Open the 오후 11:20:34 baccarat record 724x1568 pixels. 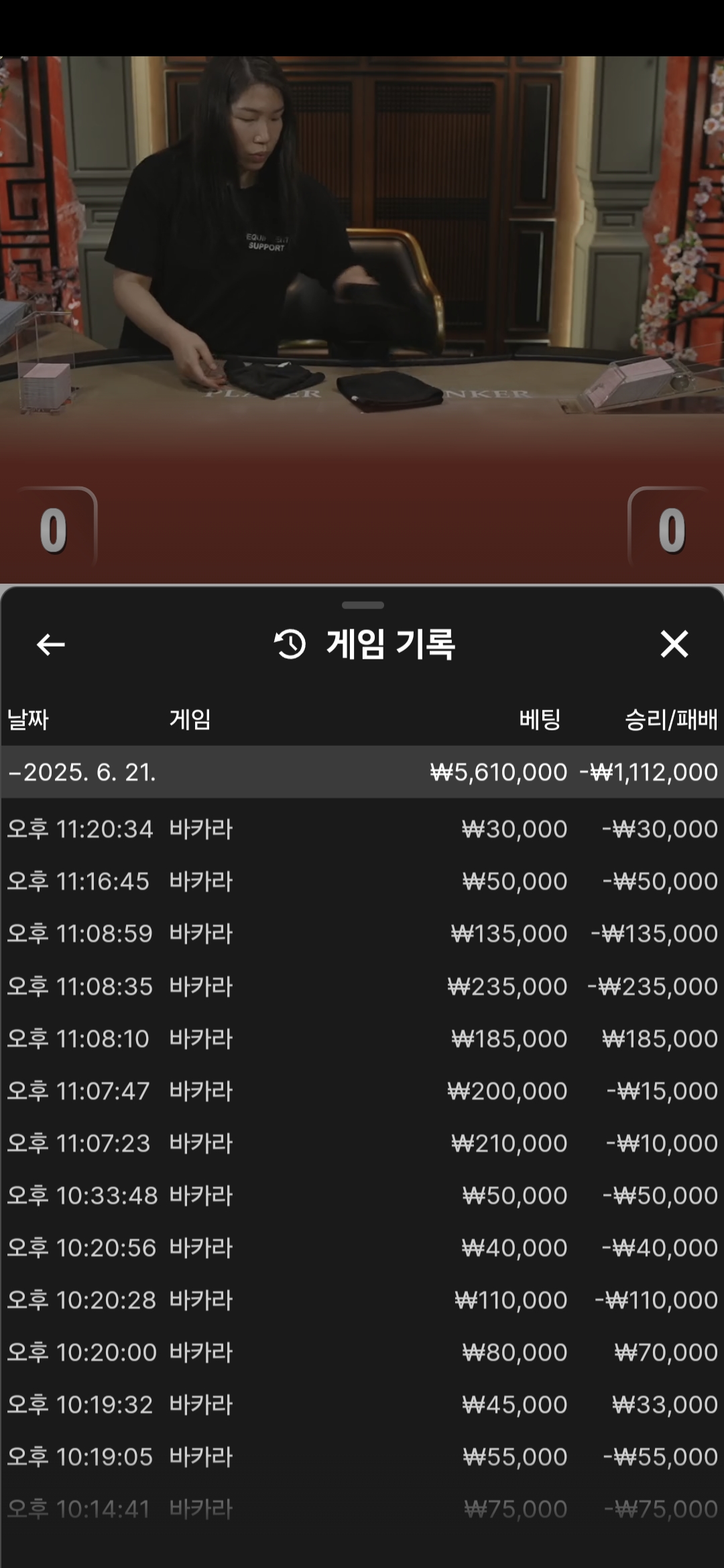(x=362, y=829)
